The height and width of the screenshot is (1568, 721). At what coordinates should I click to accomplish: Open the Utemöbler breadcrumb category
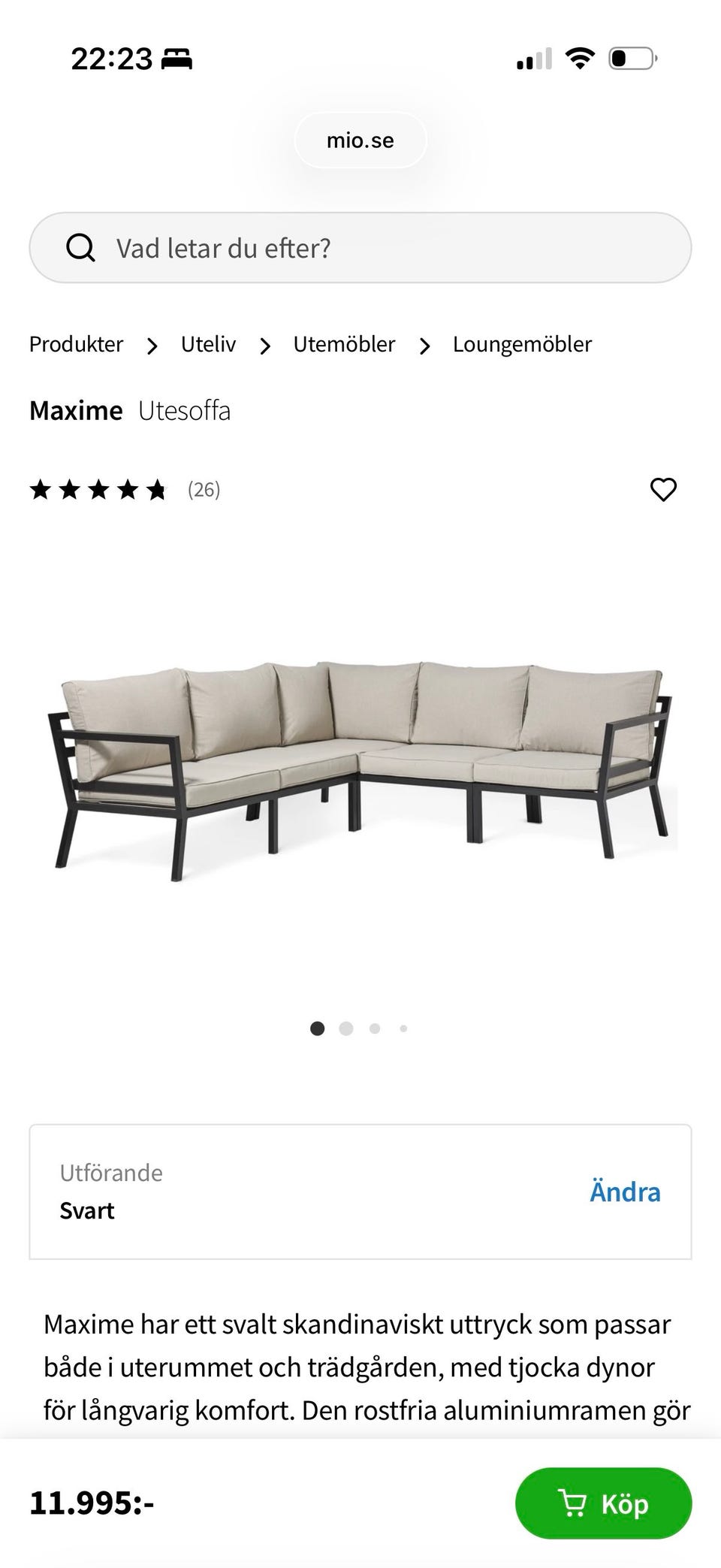344,344
